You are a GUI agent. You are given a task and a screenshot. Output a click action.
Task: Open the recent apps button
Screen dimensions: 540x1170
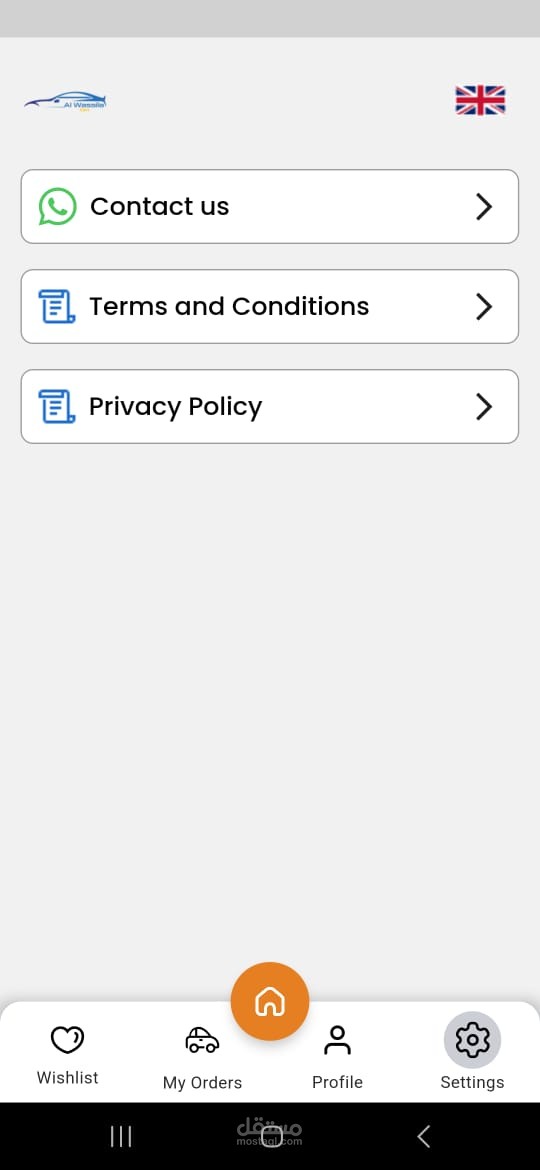coord(121,1136)
